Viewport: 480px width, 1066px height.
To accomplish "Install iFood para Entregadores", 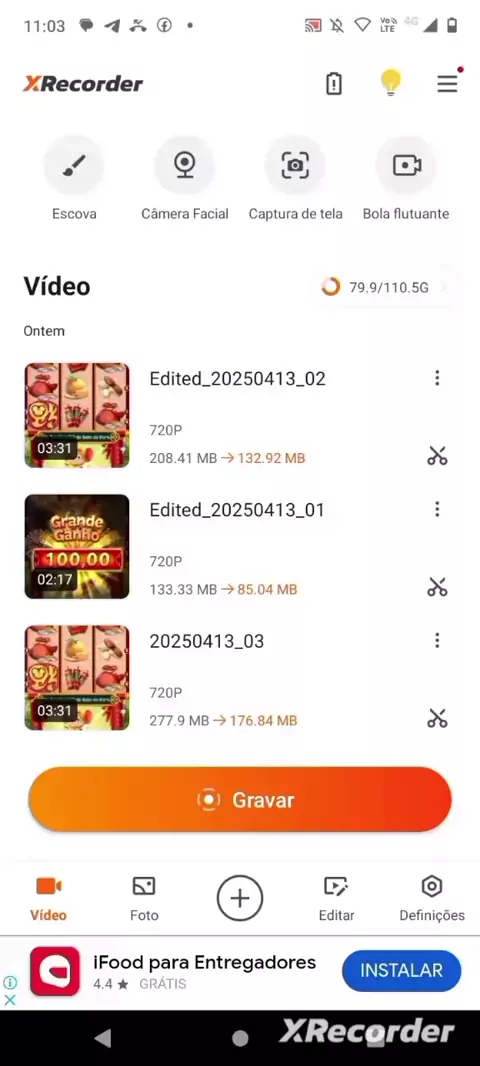I will coord(401,970).
